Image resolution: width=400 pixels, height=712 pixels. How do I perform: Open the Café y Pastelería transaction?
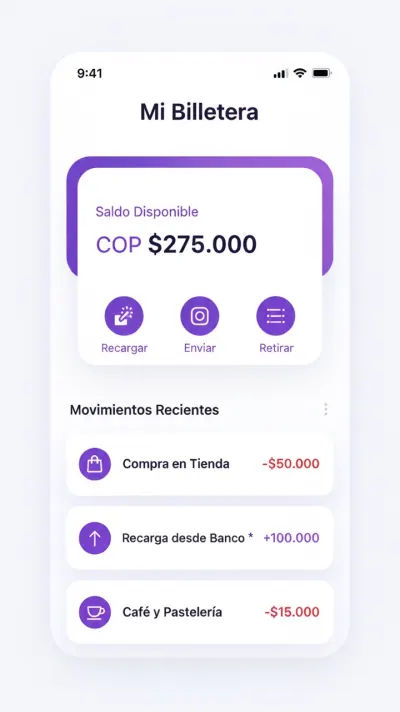[200, 612]
